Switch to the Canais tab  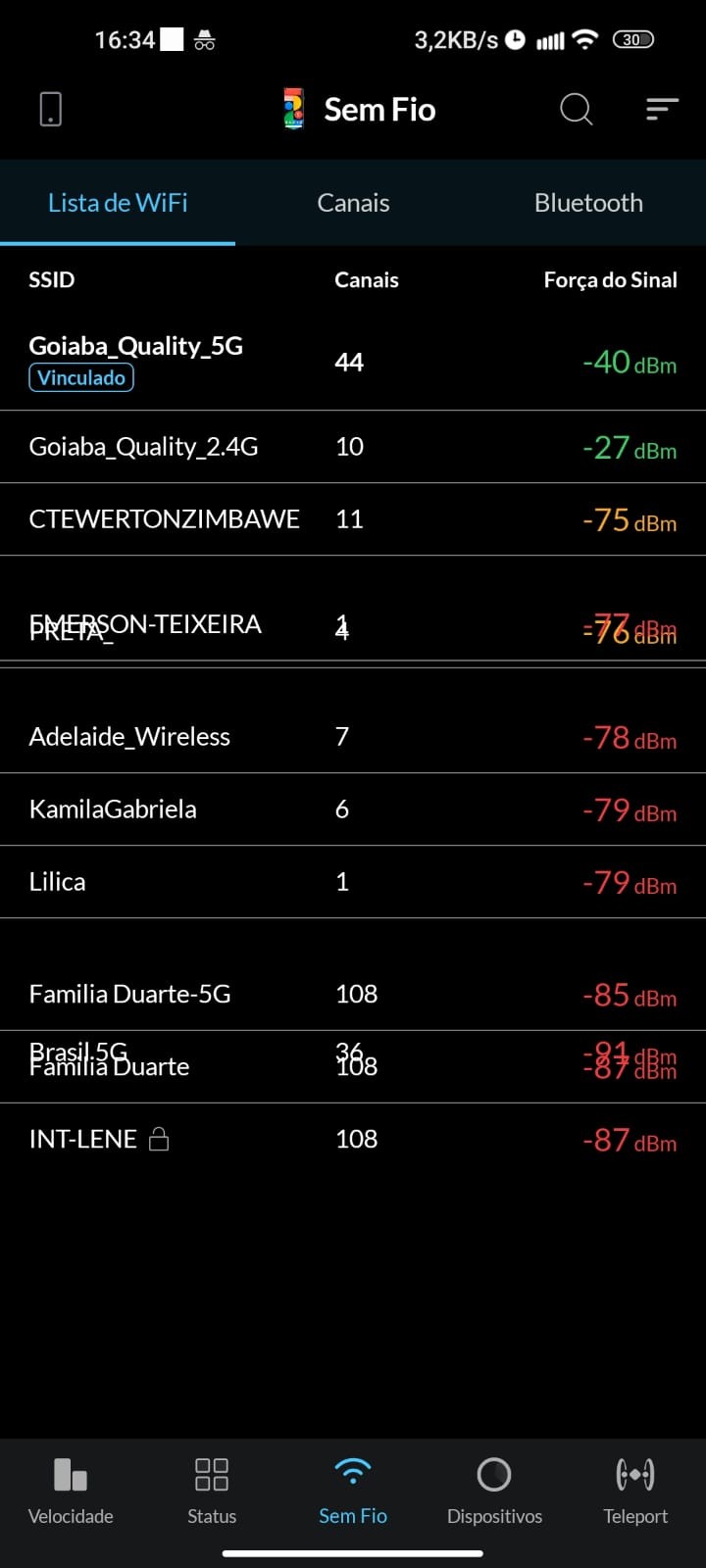pyautogui.click(x=353, y=203)
